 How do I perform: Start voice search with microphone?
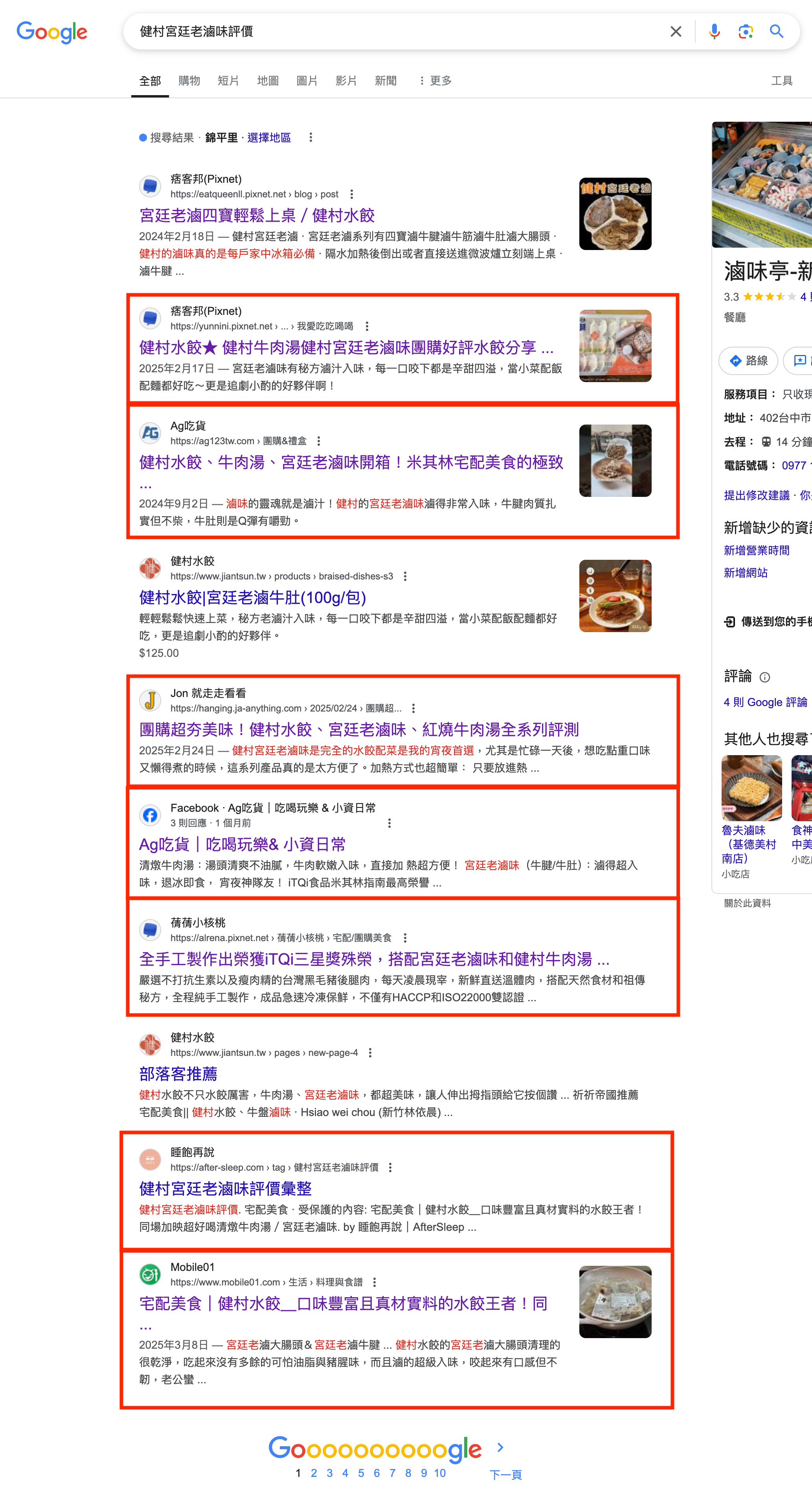click(714, 31)
